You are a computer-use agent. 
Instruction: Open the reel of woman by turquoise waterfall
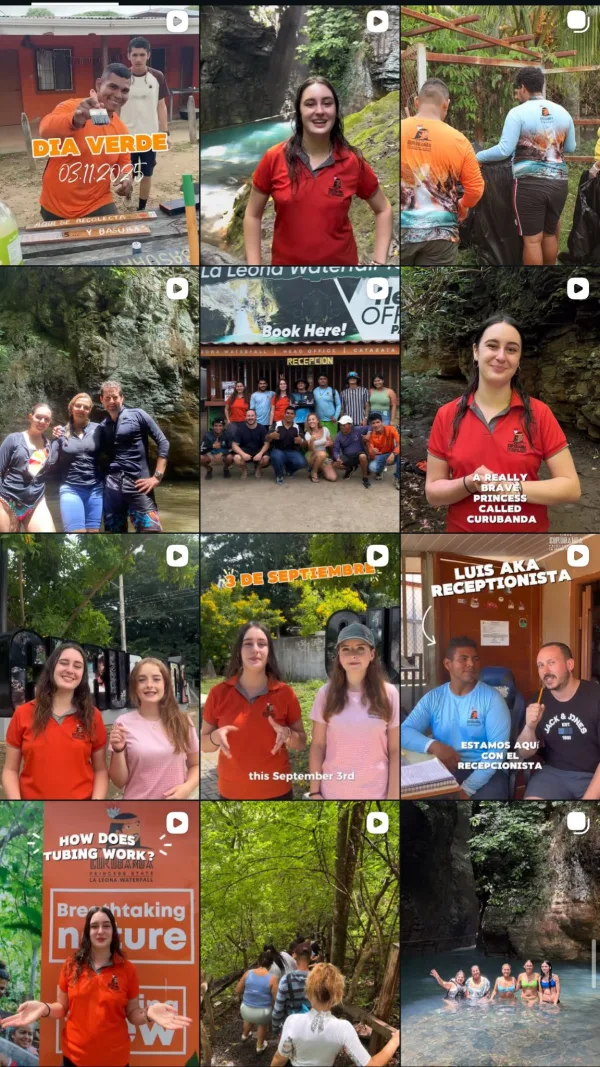coord(299,134)
